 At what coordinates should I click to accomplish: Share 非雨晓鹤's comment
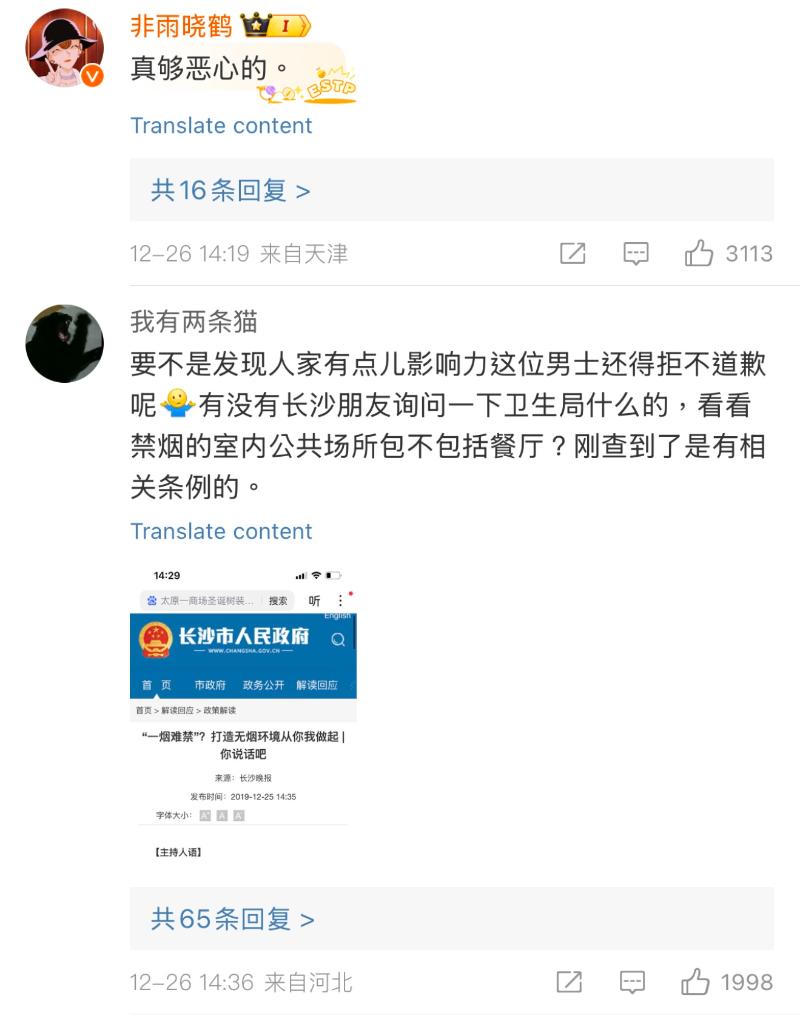(572, 254)
